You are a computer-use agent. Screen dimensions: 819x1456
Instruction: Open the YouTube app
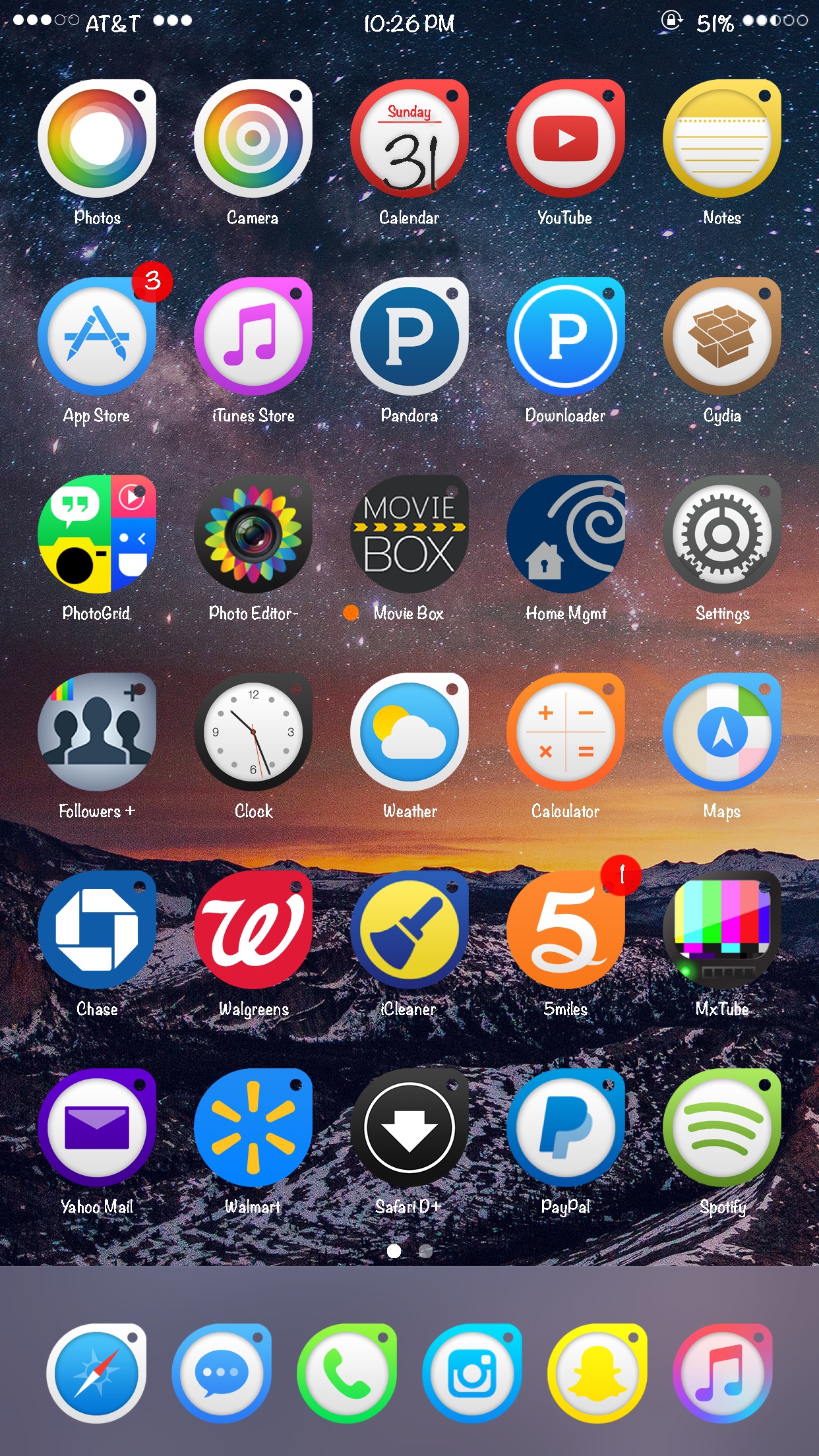point(565,138)
